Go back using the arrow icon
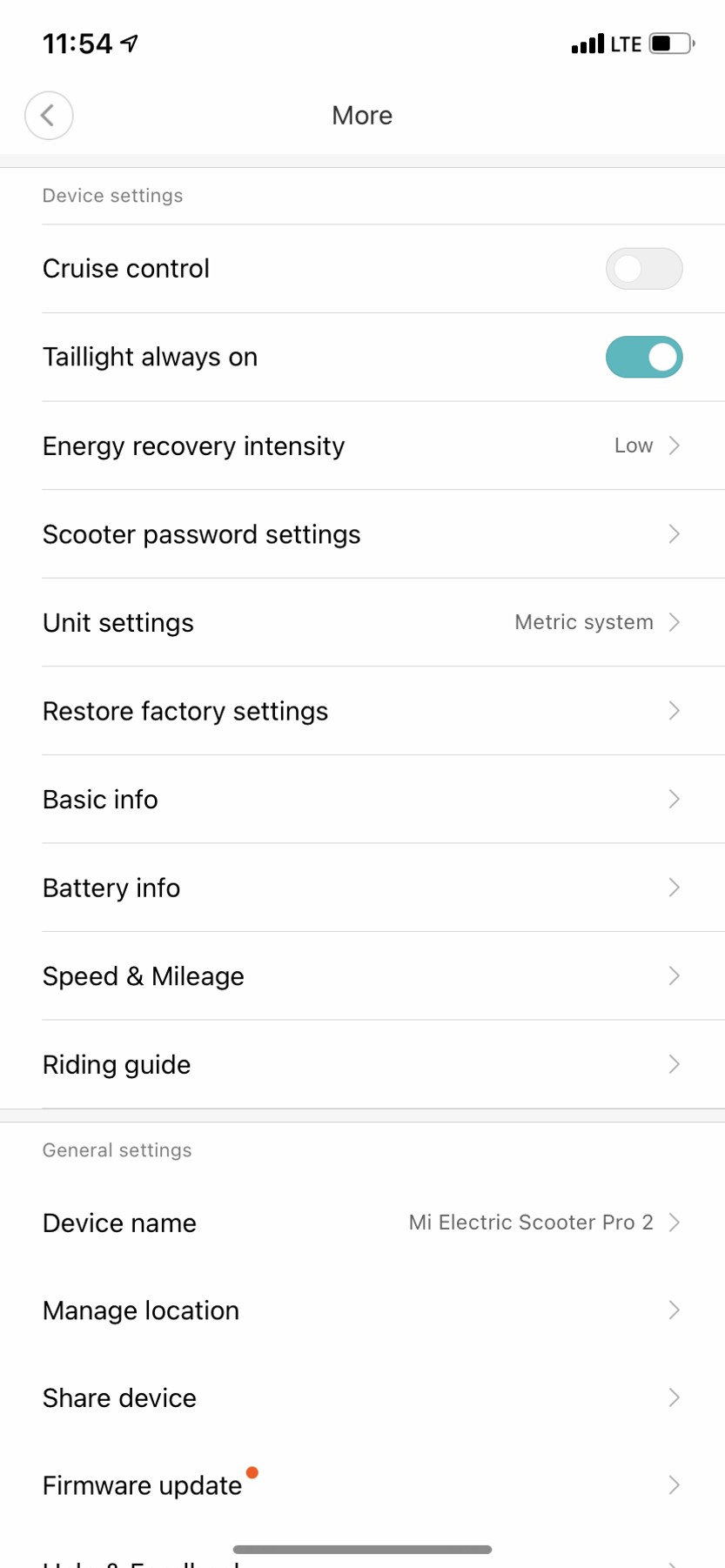Image resolution: width=725 pixels, height=1568 pixels. 49,115
